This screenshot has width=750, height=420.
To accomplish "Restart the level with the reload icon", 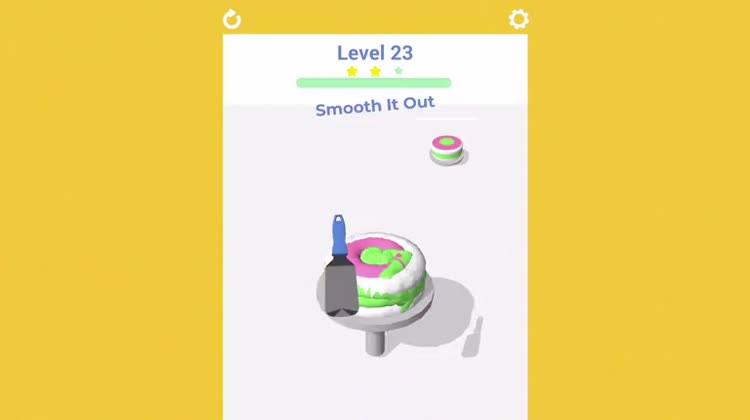I will click(232, 19).
